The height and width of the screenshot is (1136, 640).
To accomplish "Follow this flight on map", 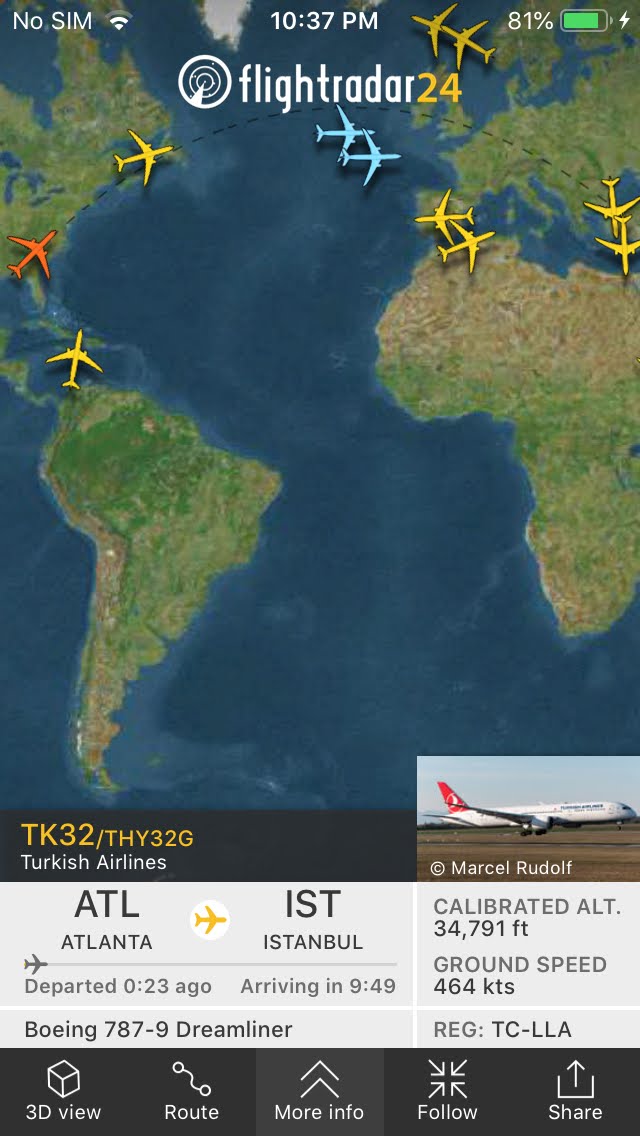I will click(x=447, y=1091).
